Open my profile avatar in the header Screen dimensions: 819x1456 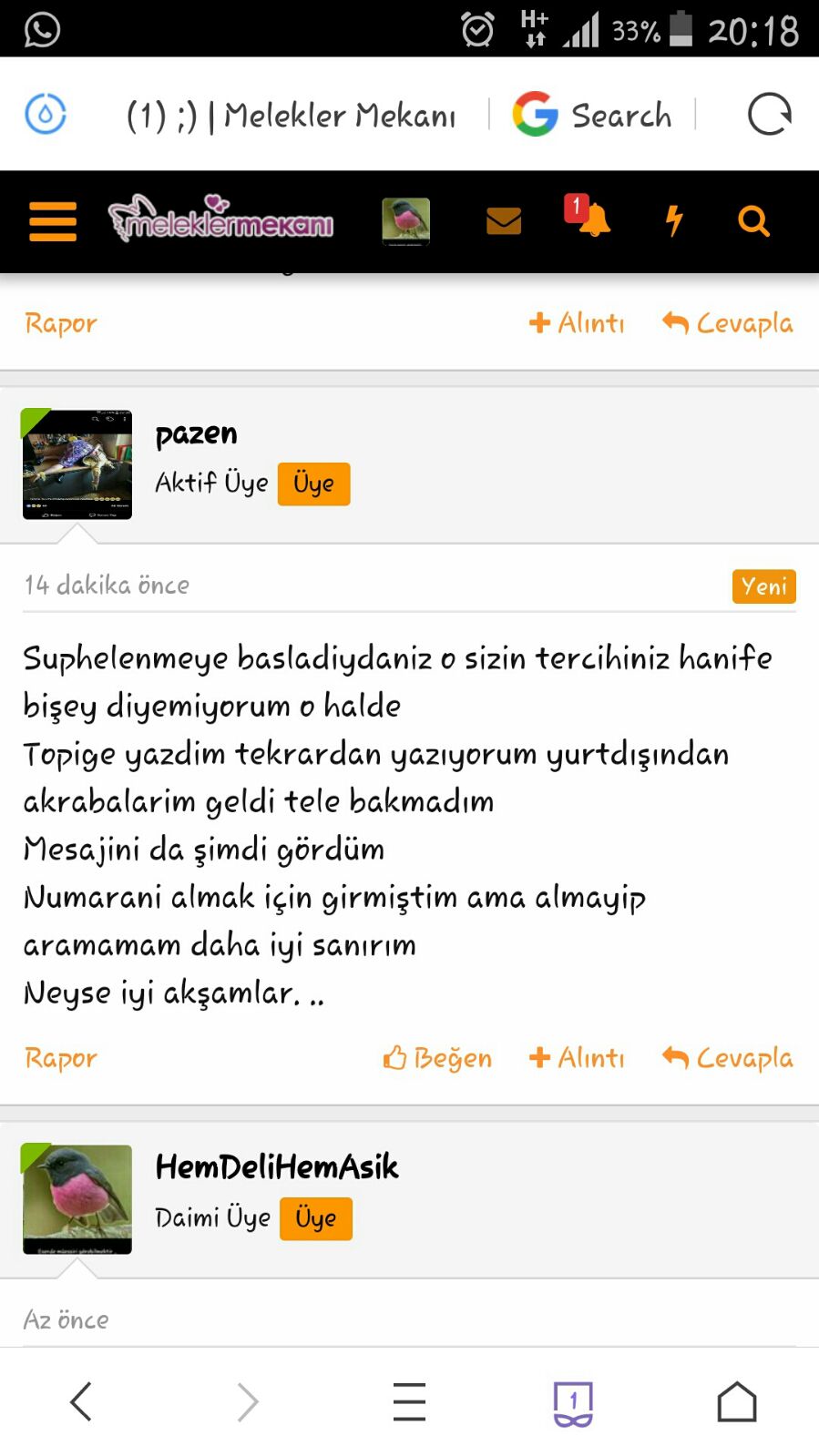[405, 221]
